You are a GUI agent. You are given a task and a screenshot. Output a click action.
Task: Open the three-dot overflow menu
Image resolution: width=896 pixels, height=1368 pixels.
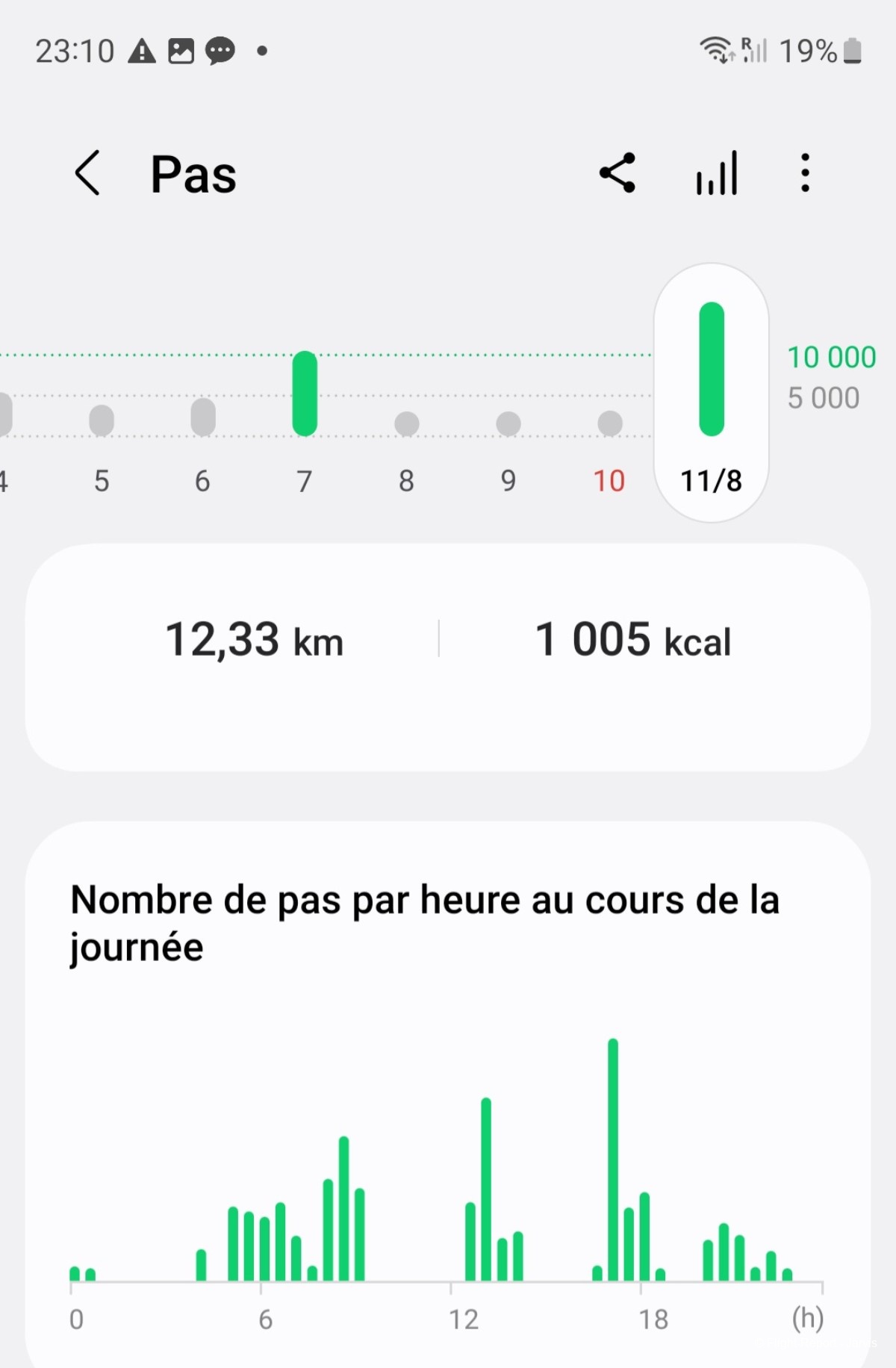(x=805, y=173)
